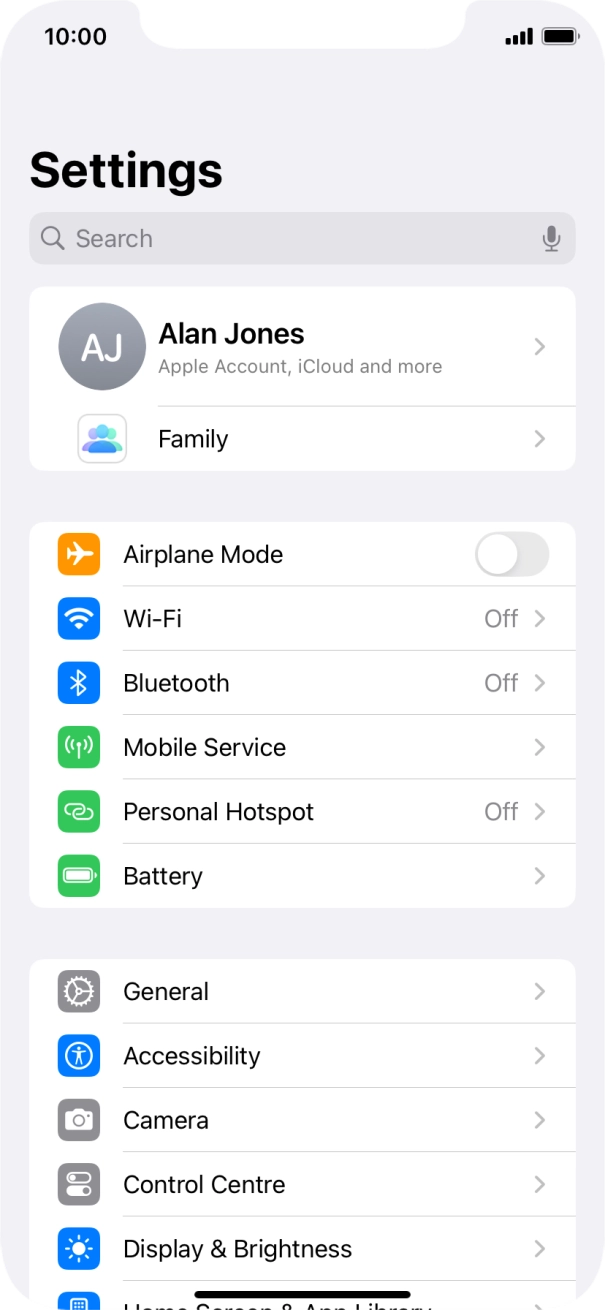Open Camera settings
The image size is (605, 1310).
[x=302, y=1120]
